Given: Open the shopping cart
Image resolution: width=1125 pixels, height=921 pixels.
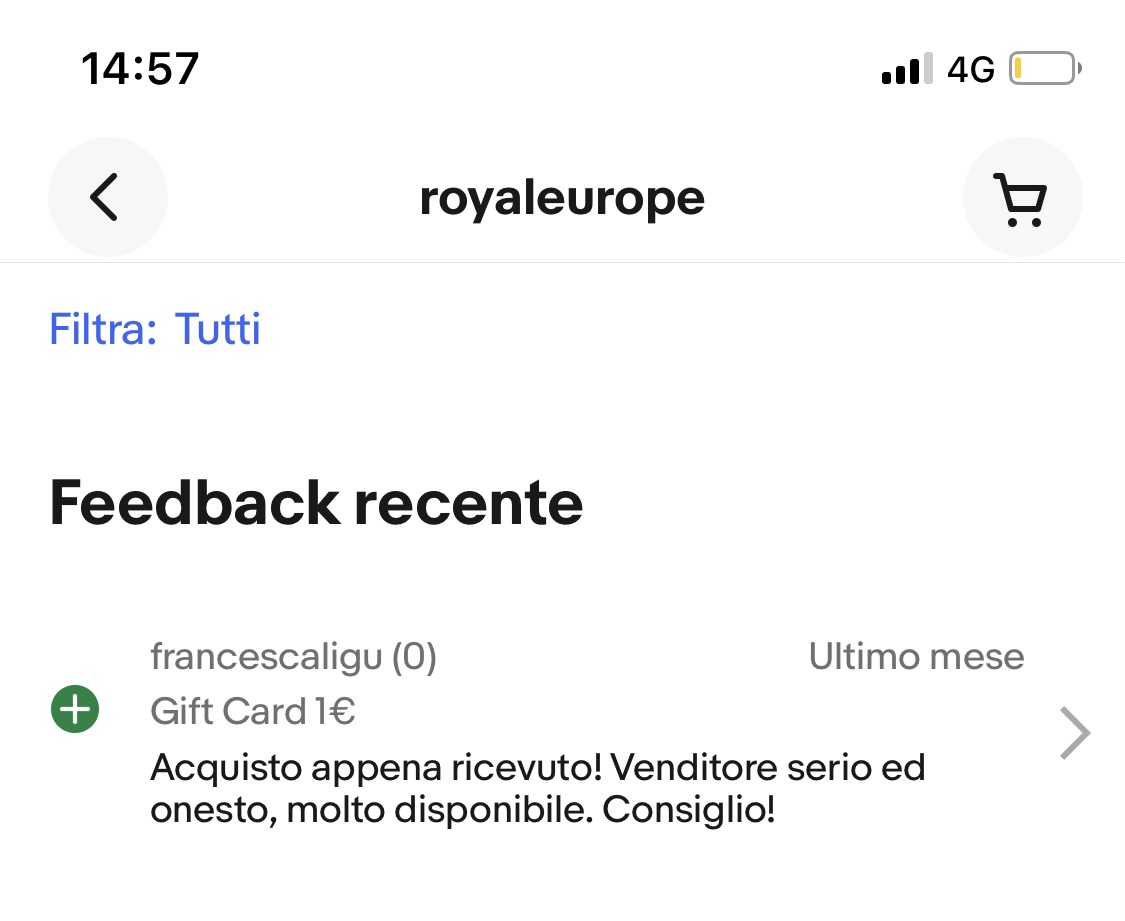Looking at the screenshot, I should pos(1021,198).
